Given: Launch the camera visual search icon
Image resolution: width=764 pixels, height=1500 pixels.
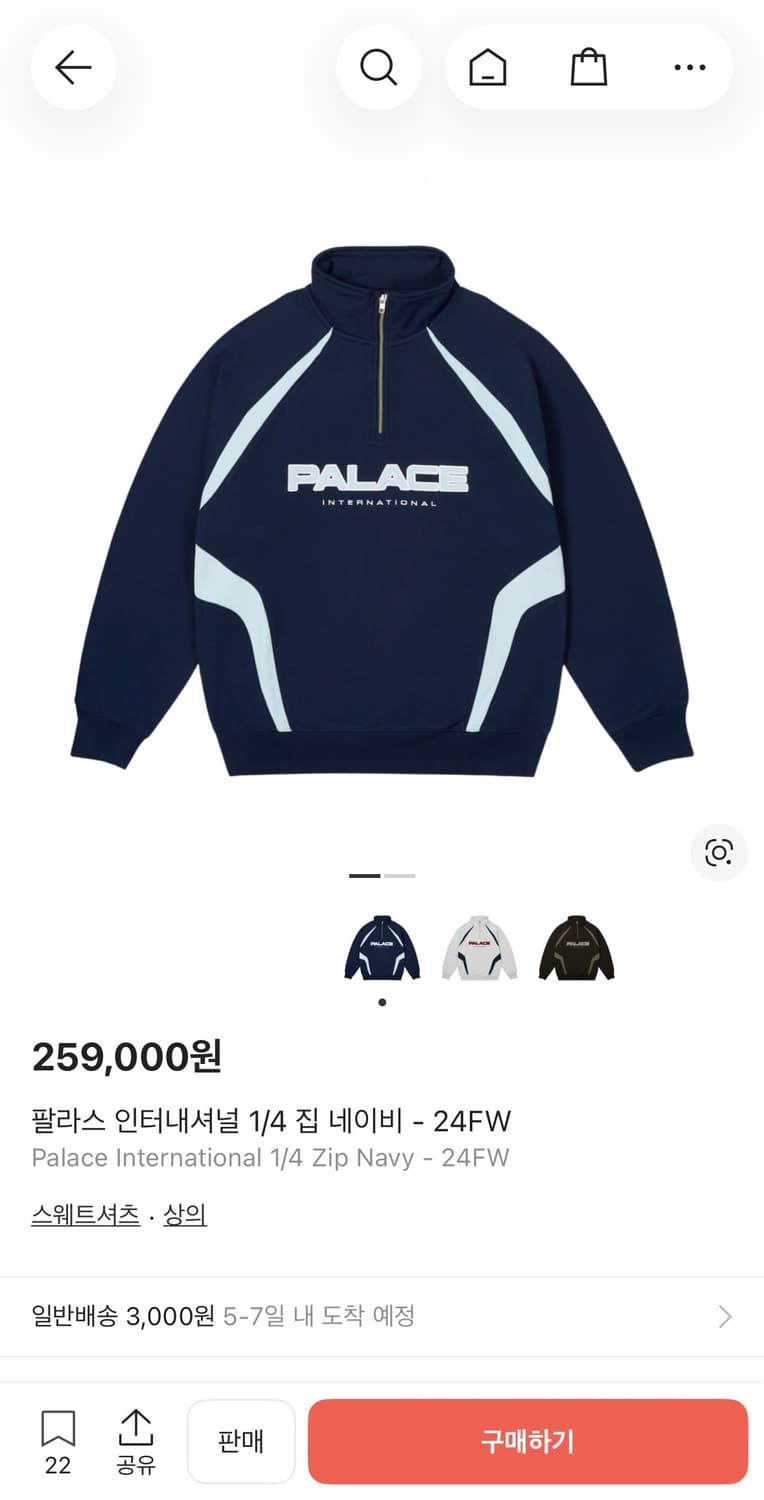Looking at the screenshot, I should 718,853.
